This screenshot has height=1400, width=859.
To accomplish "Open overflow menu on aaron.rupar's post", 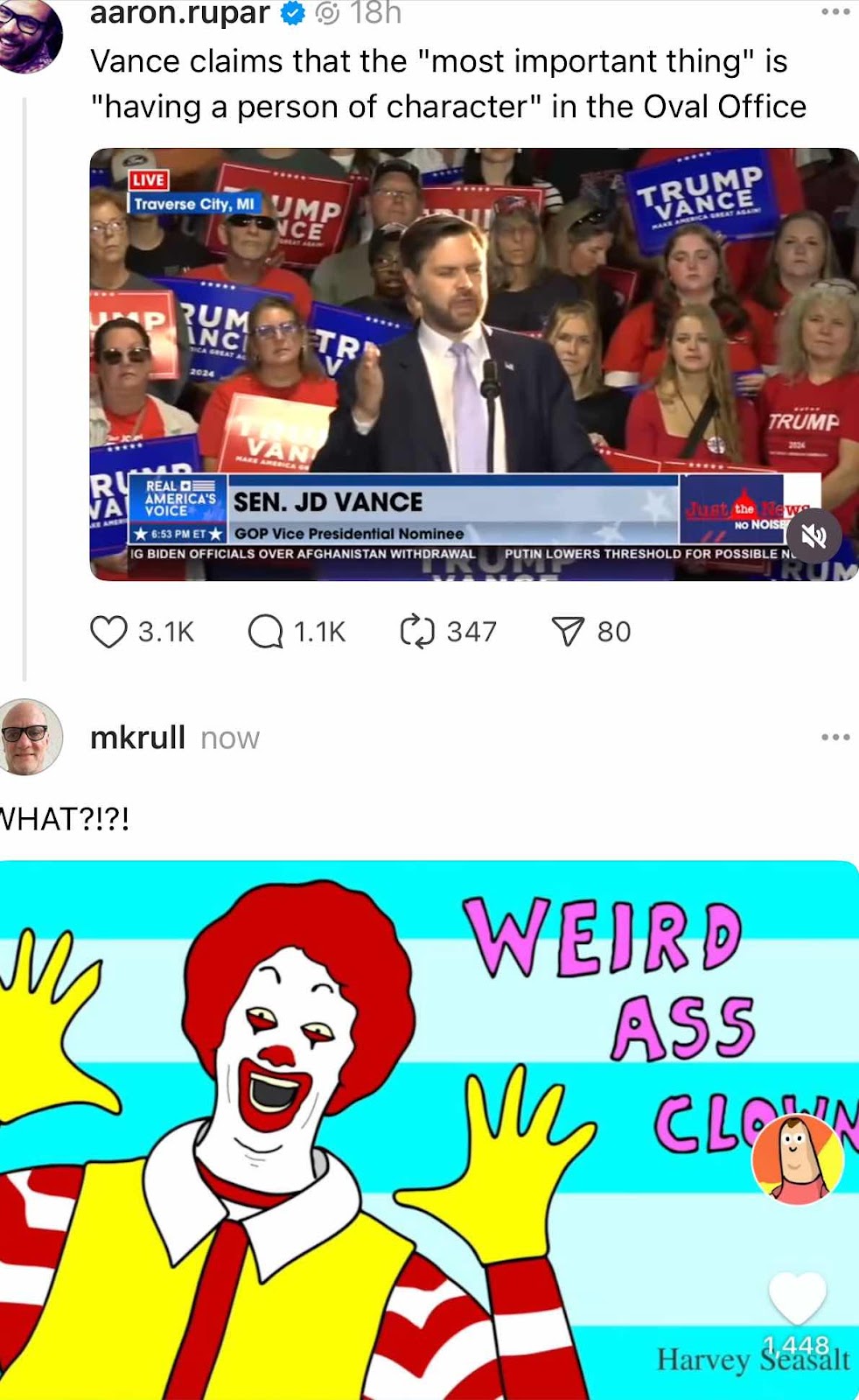I will tap(835, 12).
